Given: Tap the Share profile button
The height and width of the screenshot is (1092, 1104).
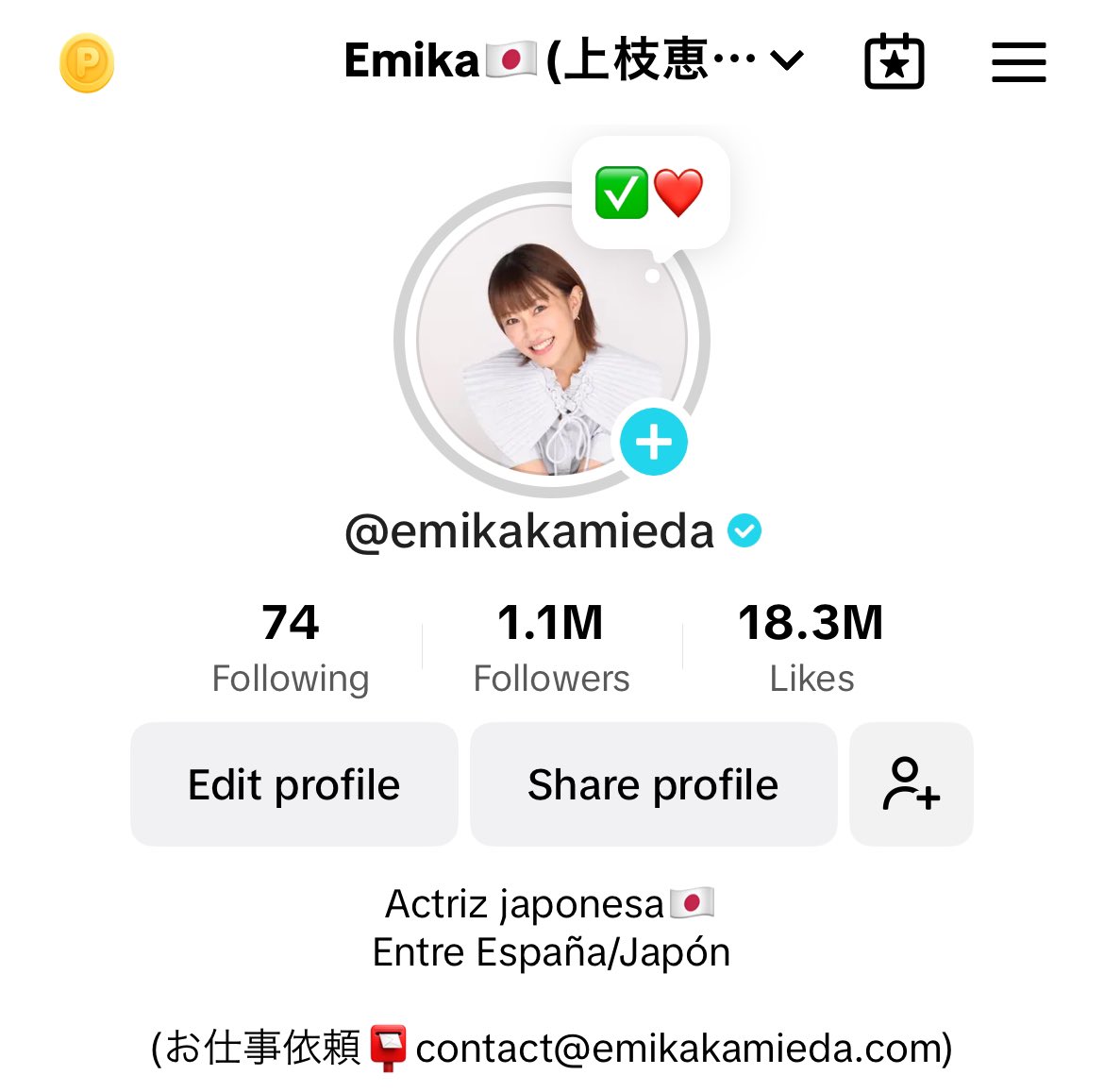Looking at the screenshot, I should point(653,784).
